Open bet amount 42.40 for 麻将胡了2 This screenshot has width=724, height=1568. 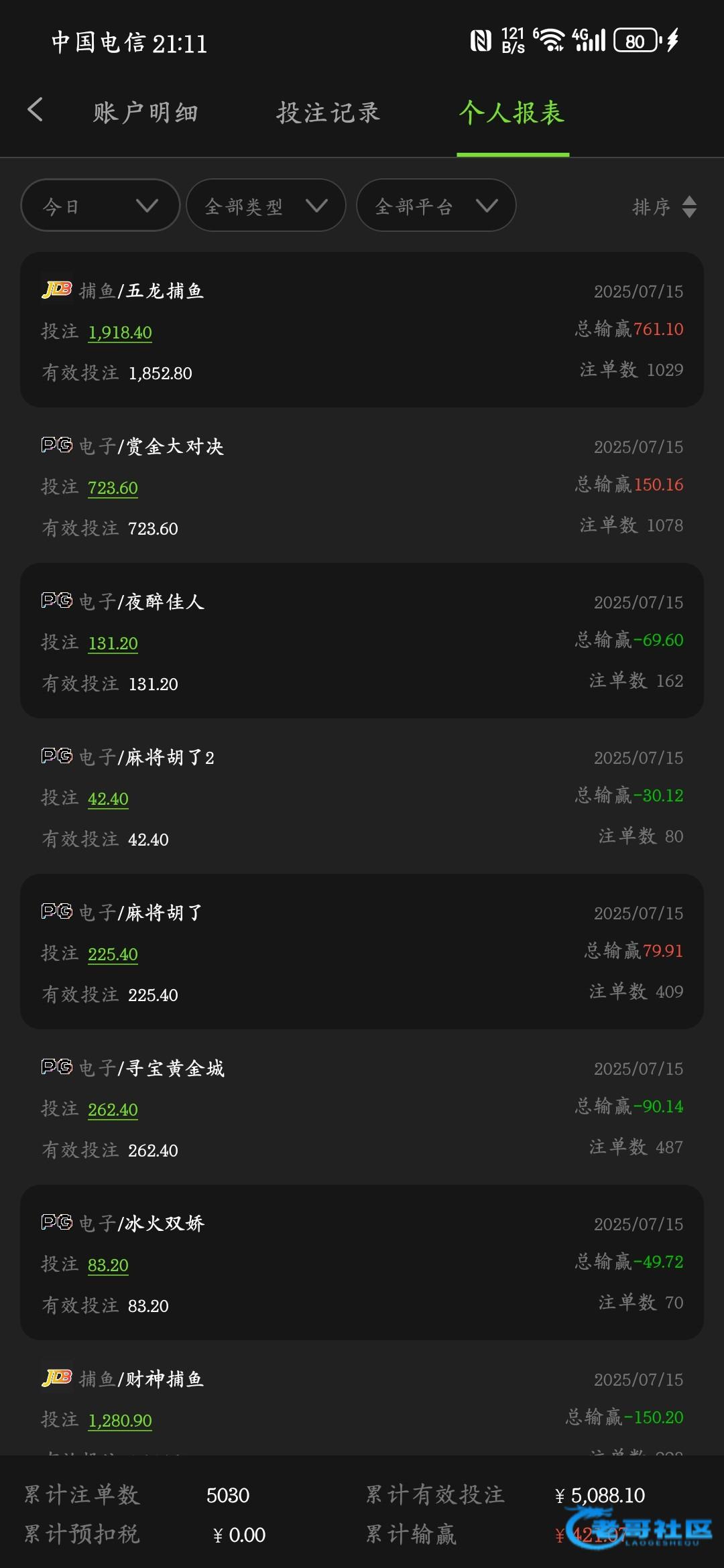pos(108,799)
